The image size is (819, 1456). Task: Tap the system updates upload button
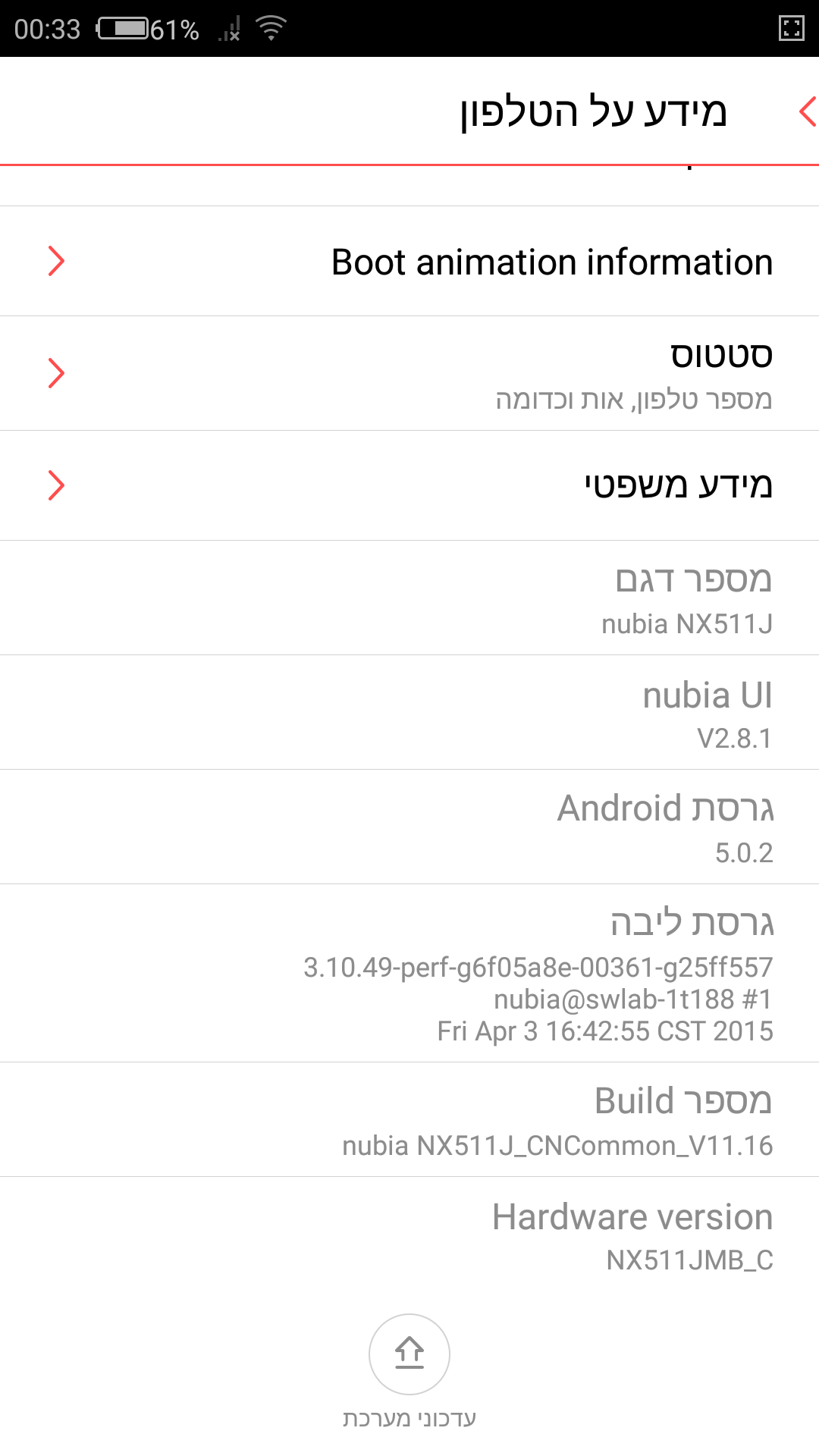(409, 1354)
